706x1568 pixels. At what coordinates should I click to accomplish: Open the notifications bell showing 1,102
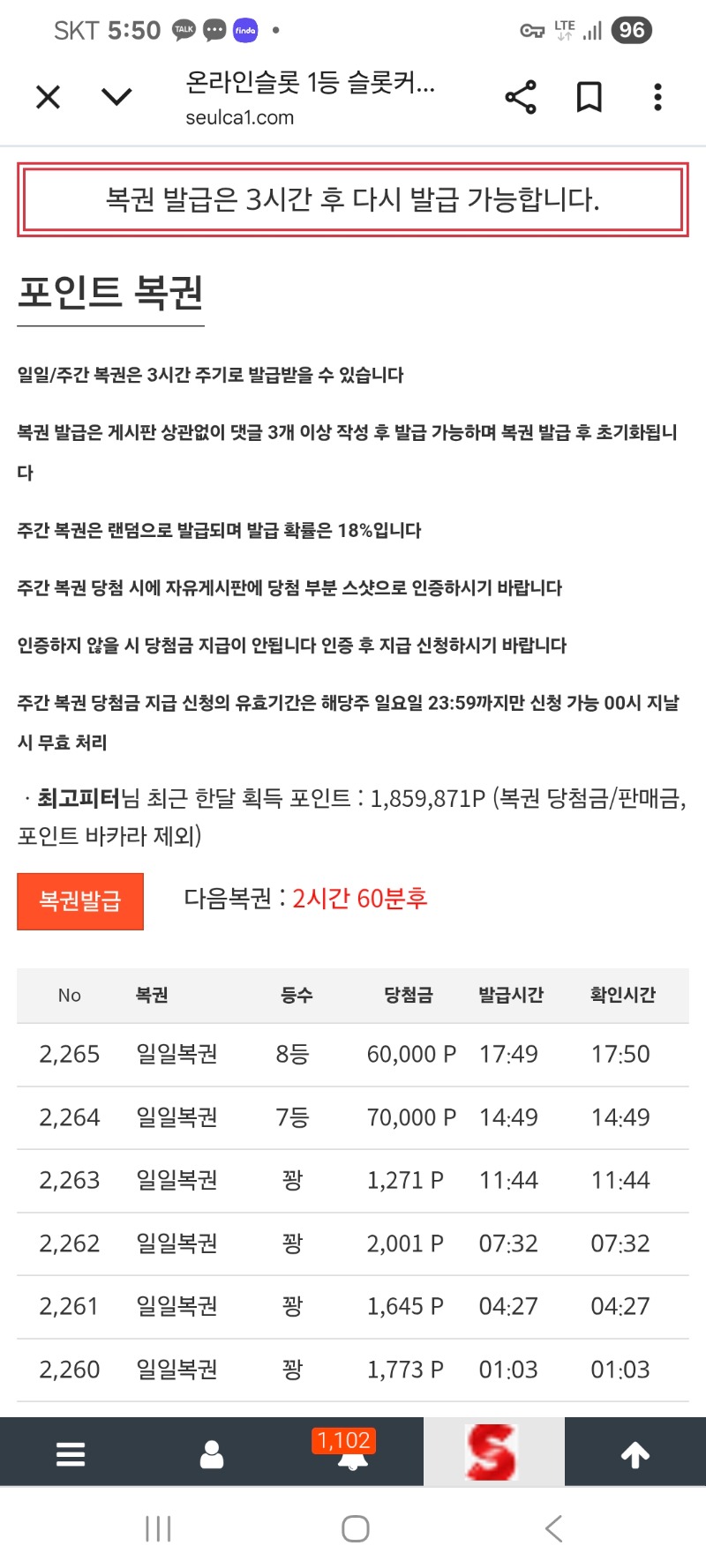point(352,1453)
